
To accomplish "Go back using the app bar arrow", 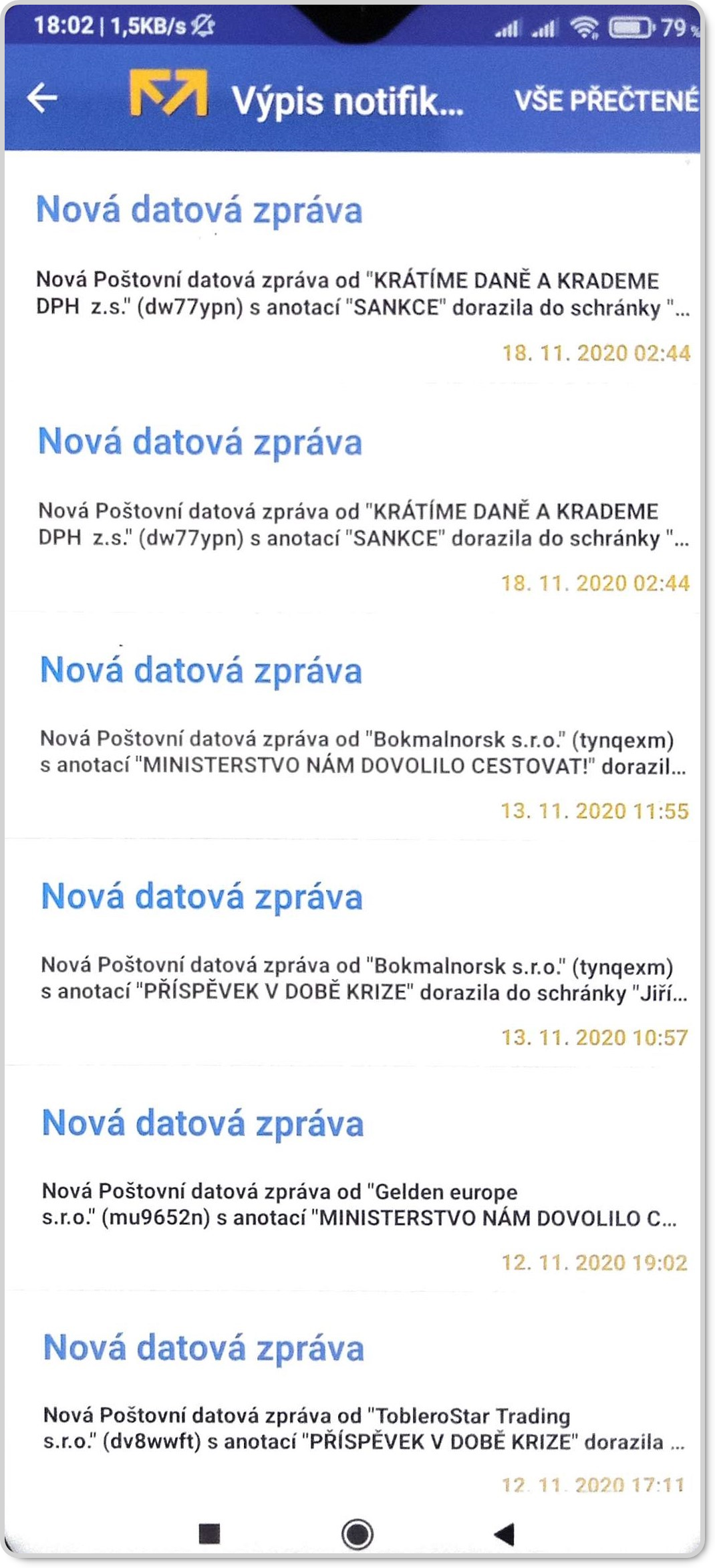I will click(42, 98).
